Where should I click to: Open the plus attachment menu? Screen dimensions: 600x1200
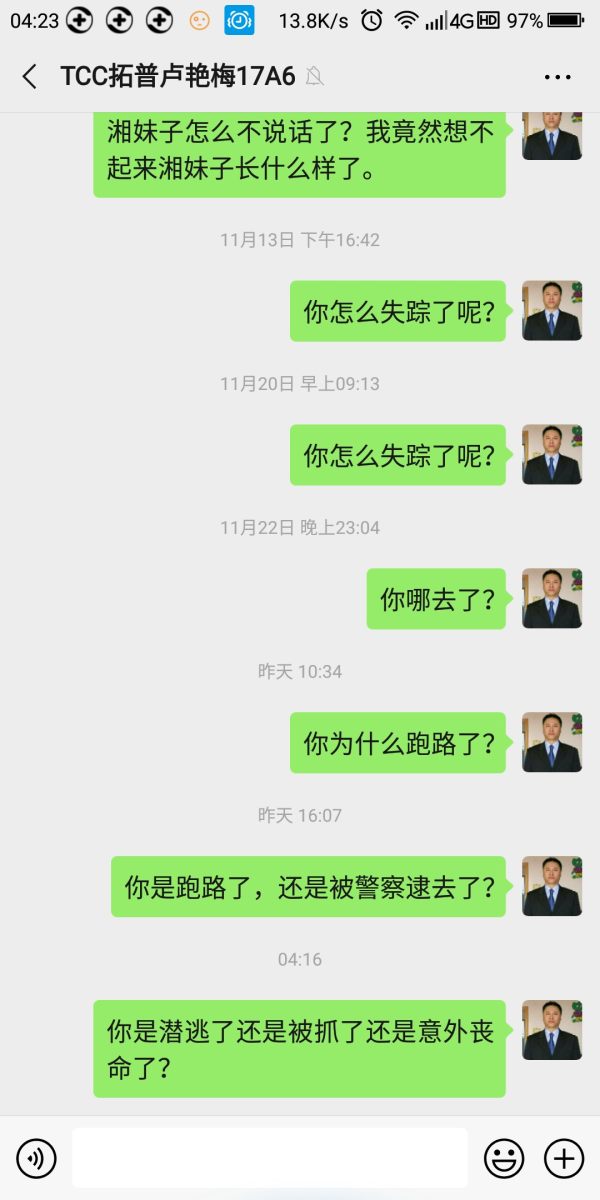tap(563, 1158)
